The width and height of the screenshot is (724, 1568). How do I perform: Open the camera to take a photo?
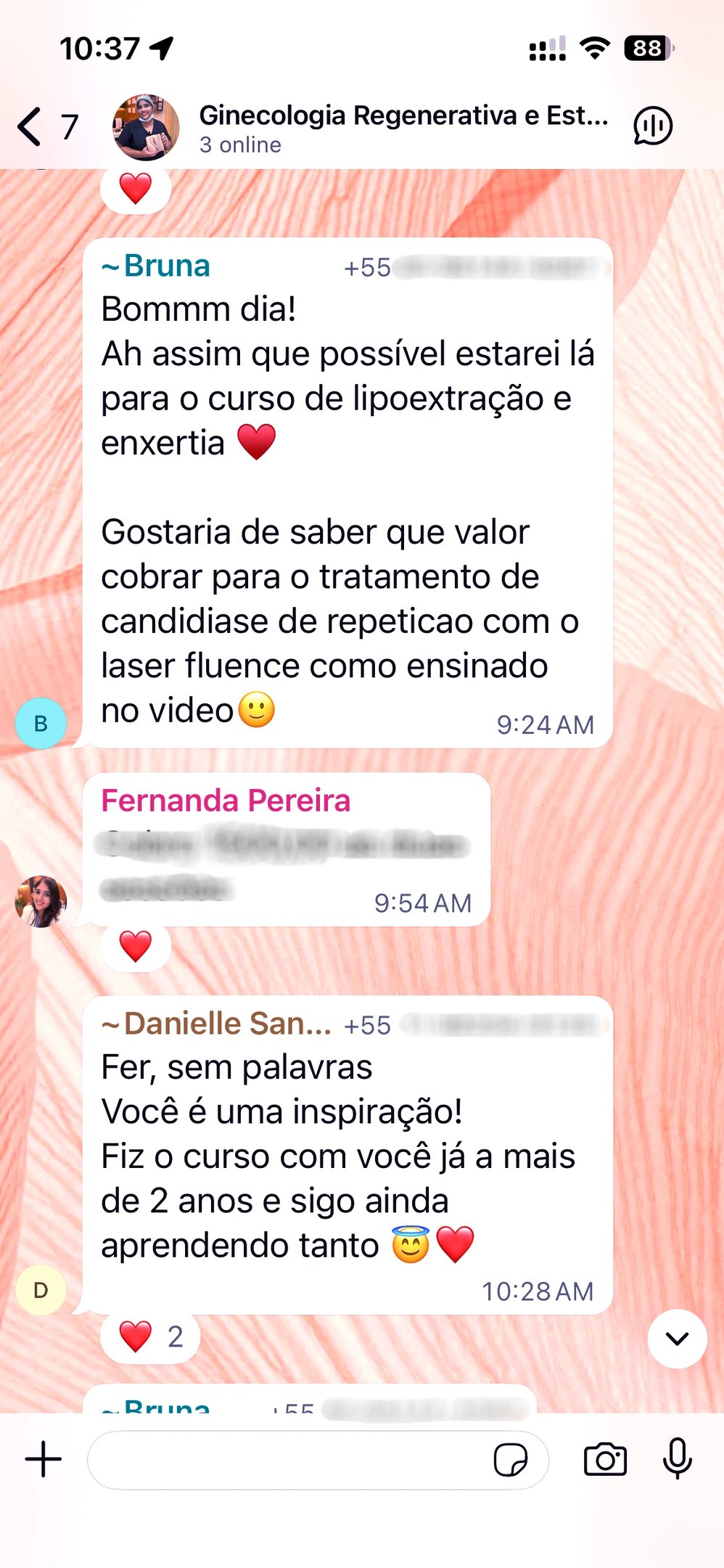(605, 1460)
